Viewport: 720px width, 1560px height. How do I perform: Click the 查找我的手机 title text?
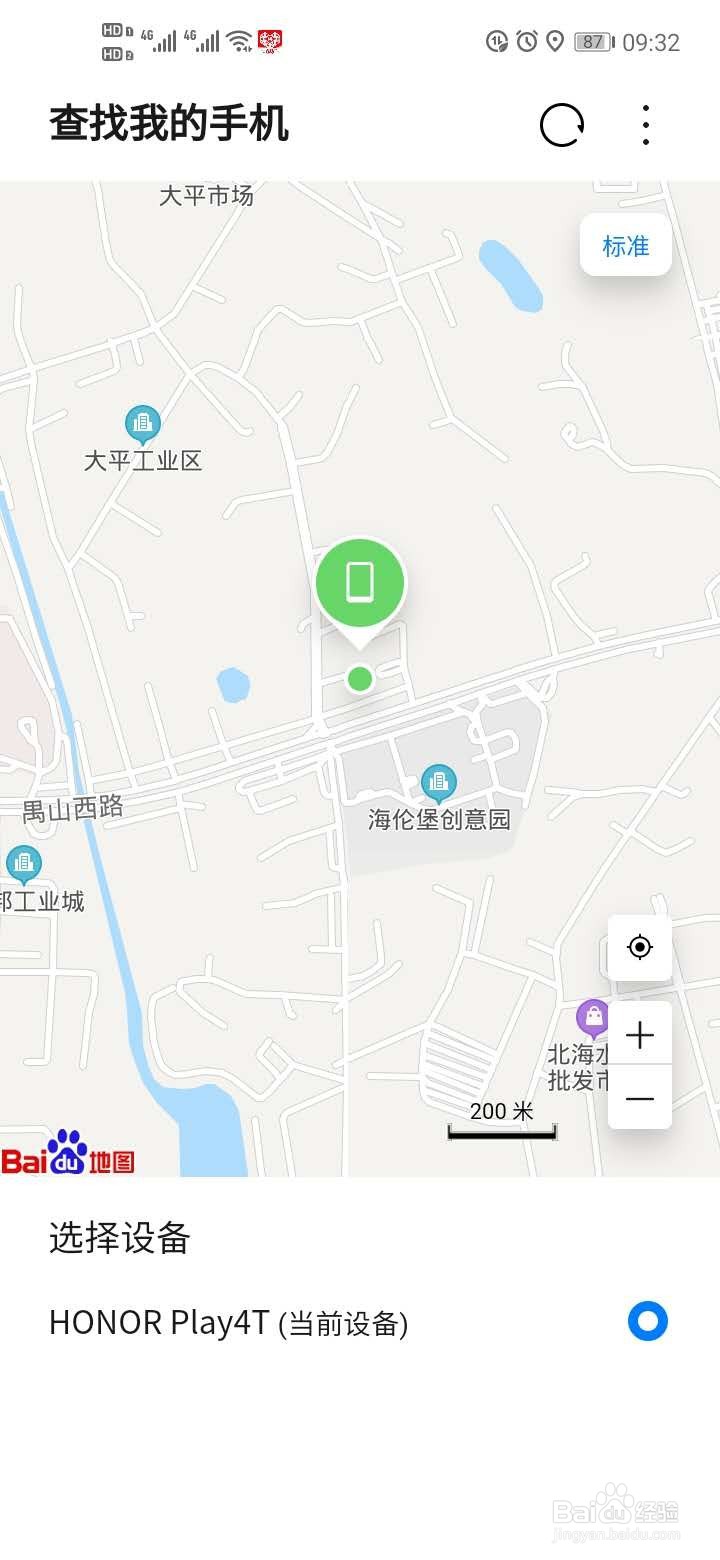[x=168, y=124]
